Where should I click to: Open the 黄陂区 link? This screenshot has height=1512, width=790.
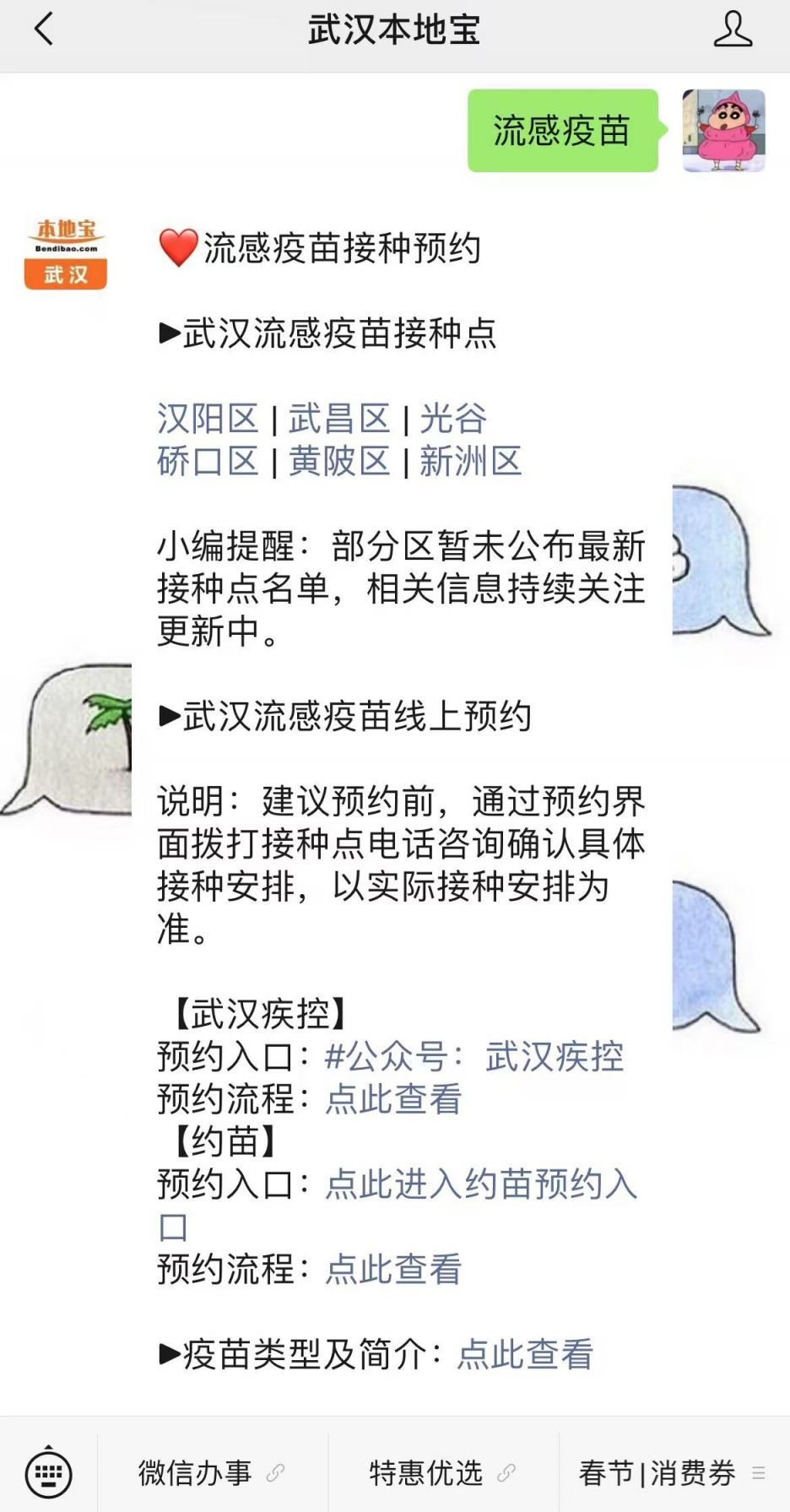tap(339, 462)
